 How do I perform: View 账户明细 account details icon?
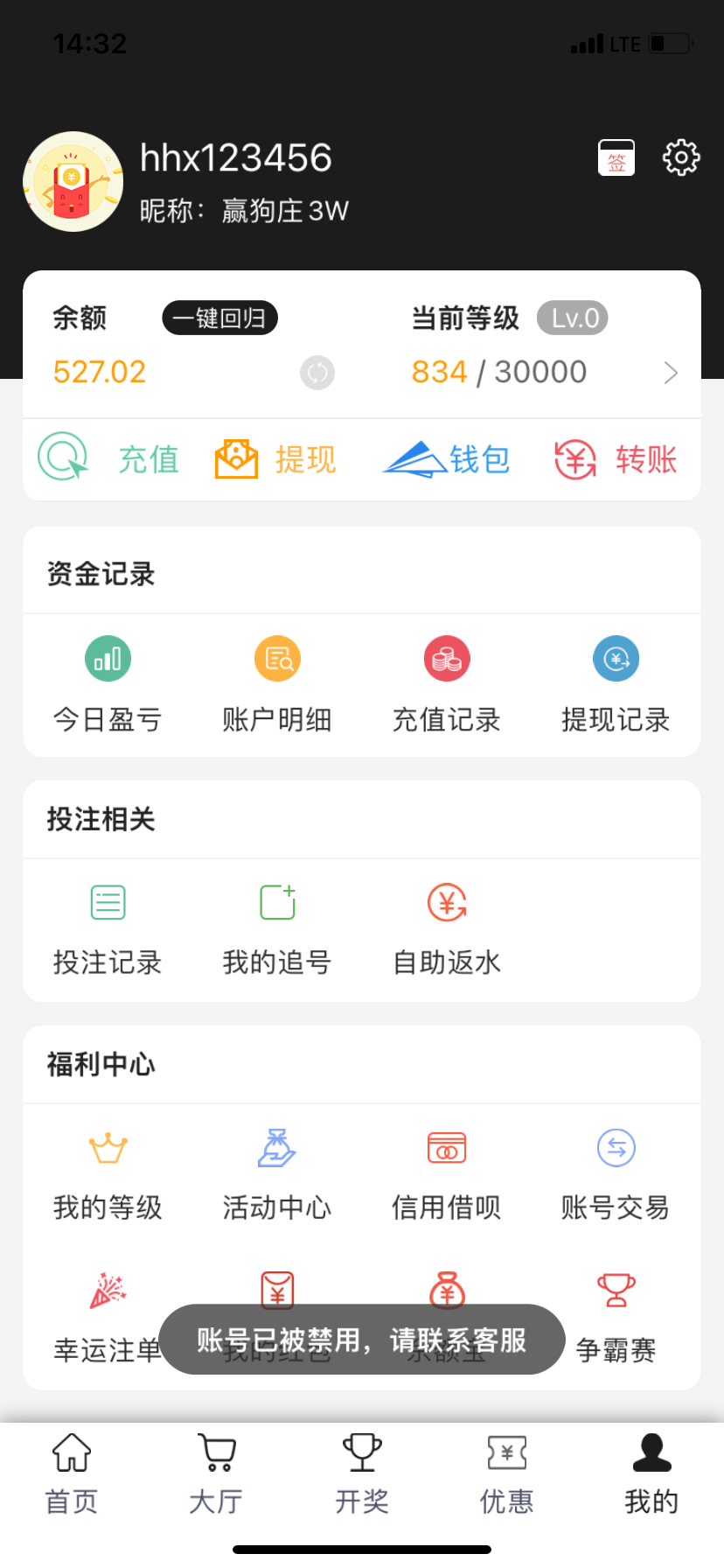point(277,658)
